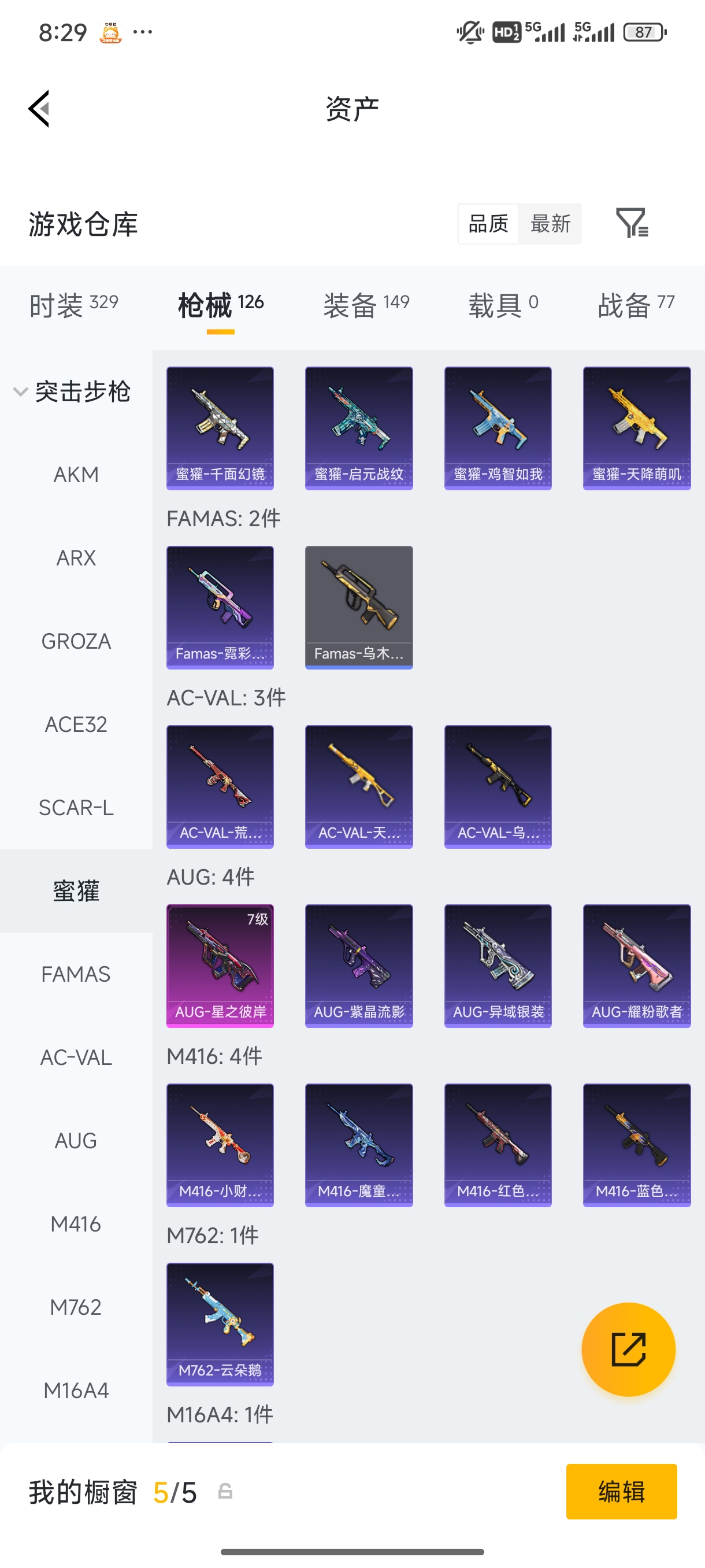Go back from the 资产 page
The image size is (705, 1568).
[x=39, y=109]
